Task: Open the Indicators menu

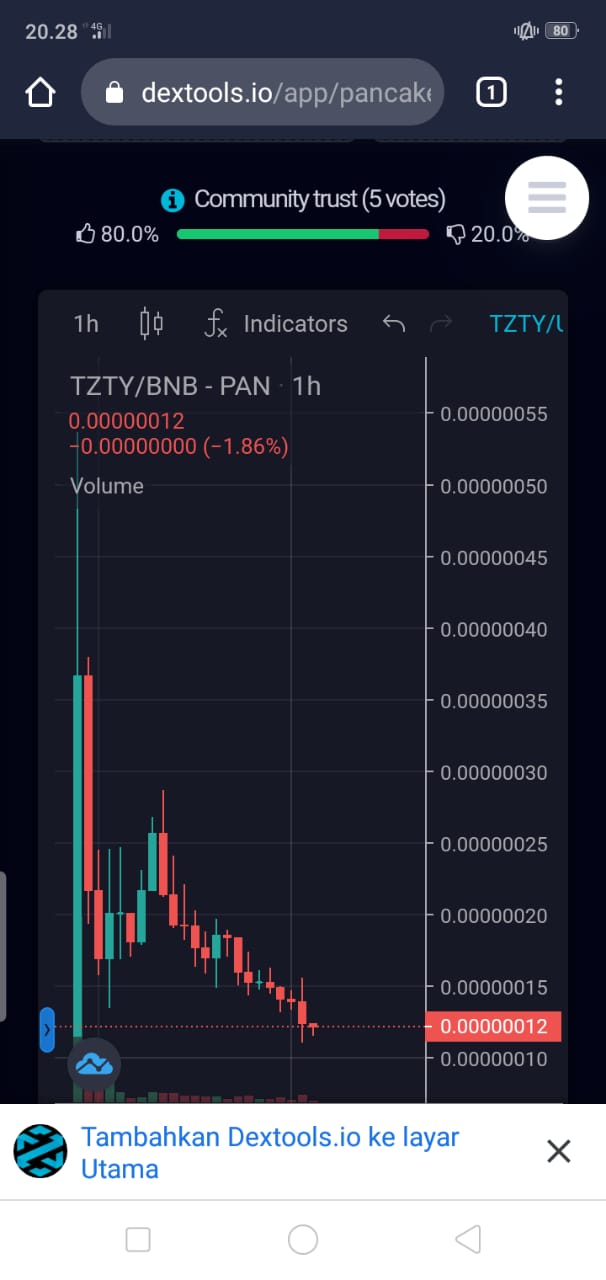Action: pyautogui.click(x=276, y=323)
